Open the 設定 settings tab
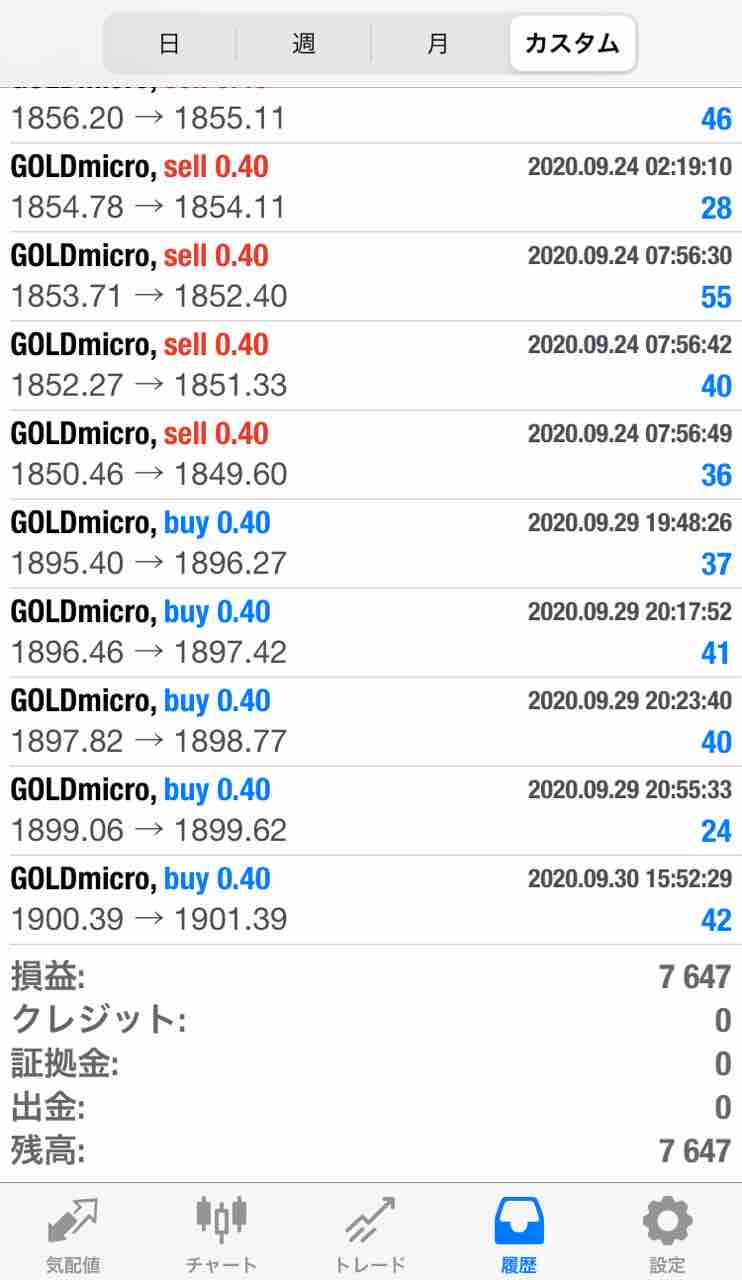 667,1232
